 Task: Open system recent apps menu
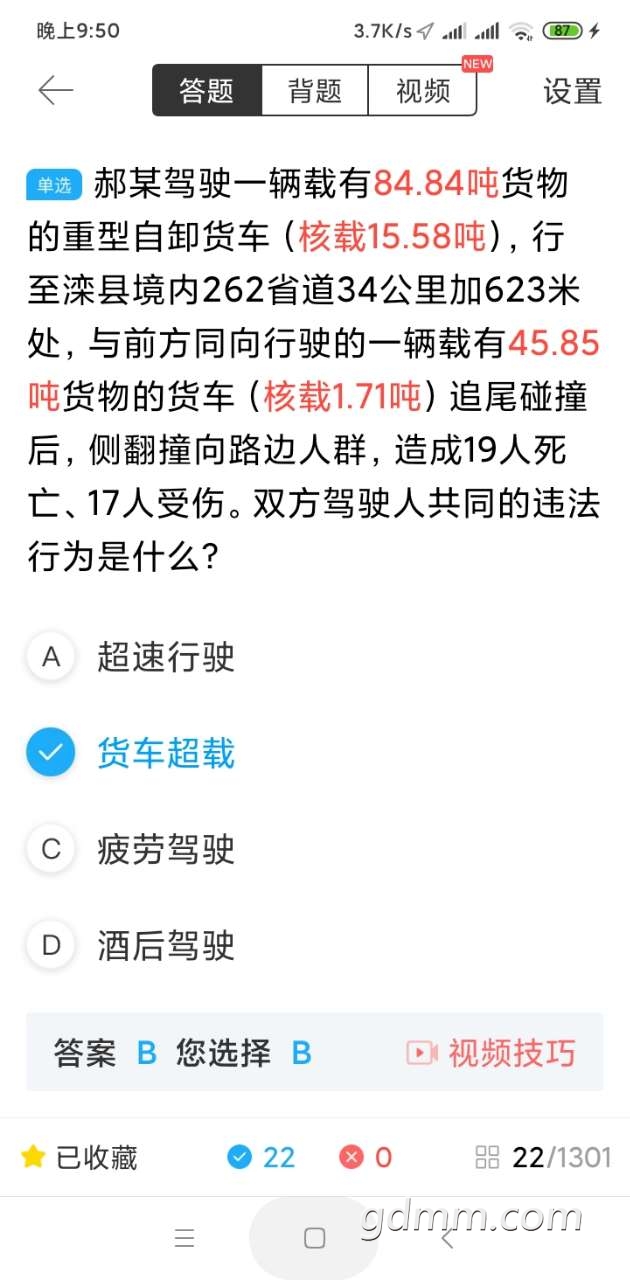(x=185, y=1239)
